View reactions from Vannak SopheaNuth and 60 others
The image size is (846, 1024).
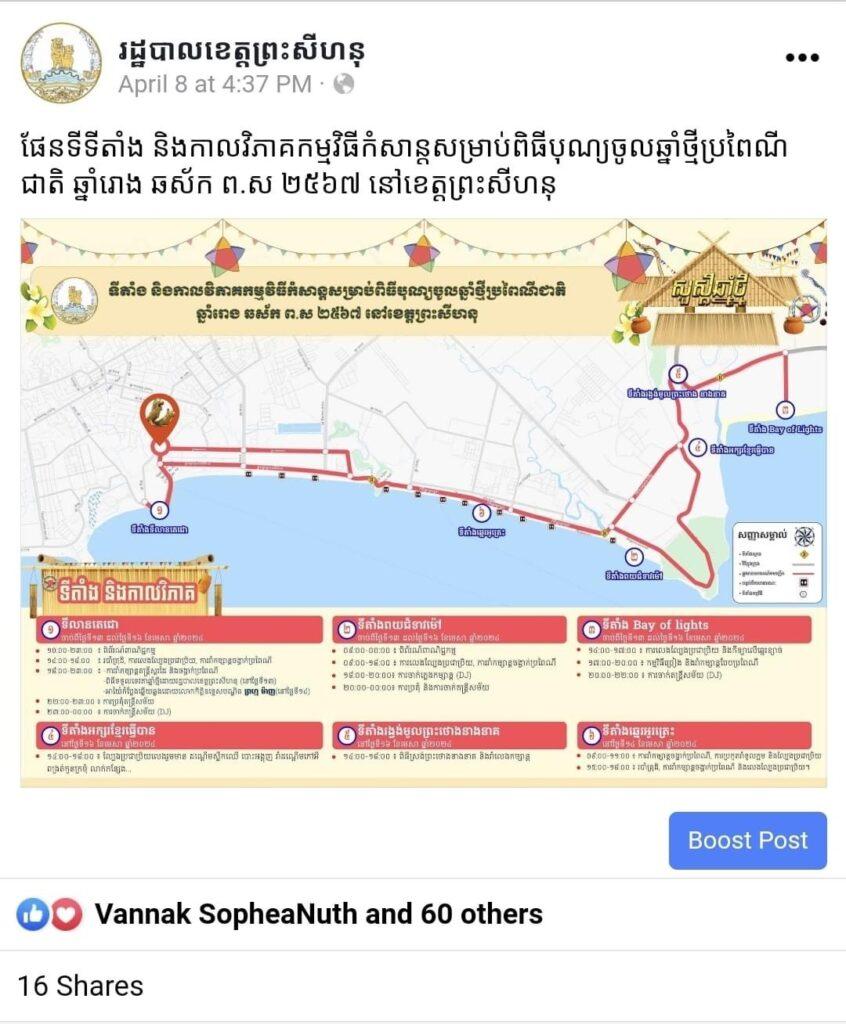[x=318, y=913]
